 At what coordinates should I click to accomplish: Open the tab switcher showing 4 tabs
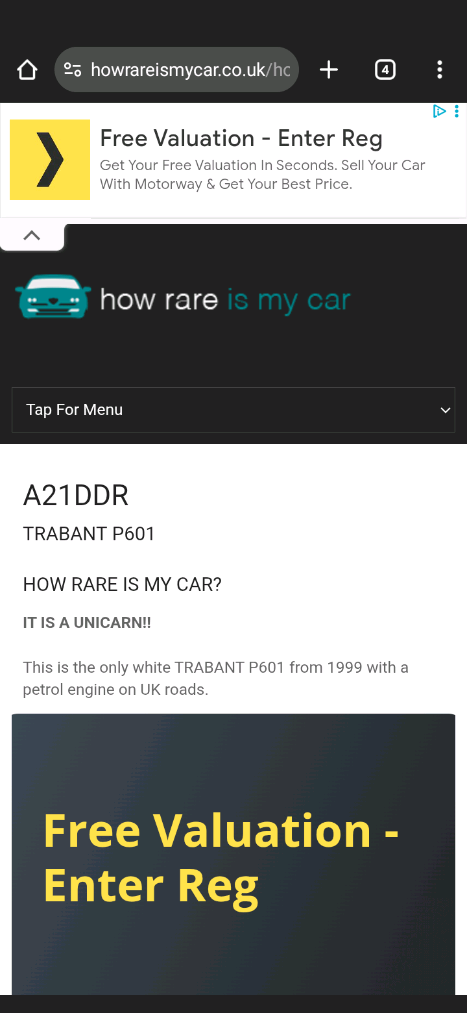click(x=385, y=70)
